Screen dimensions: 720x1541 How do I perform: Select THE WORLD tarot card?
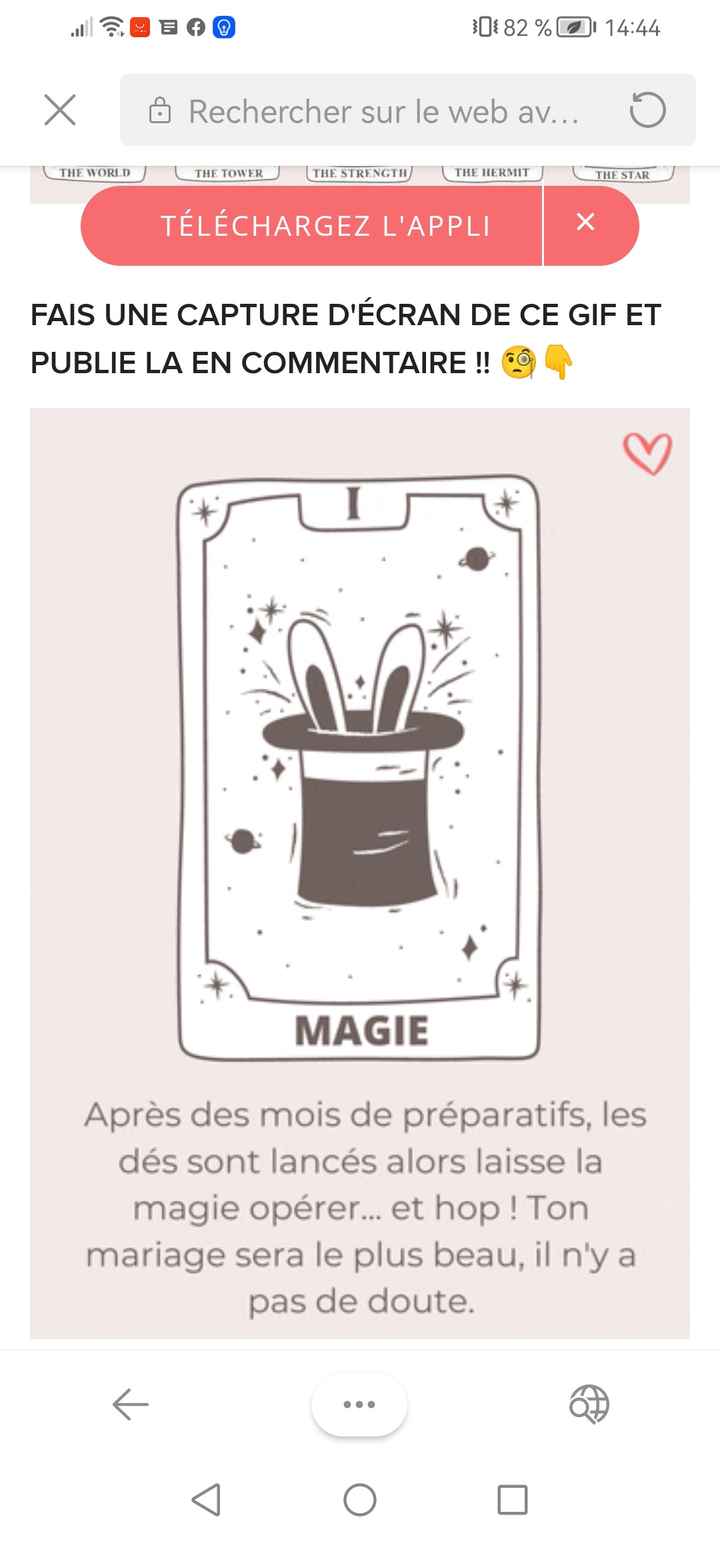point(94,171)
